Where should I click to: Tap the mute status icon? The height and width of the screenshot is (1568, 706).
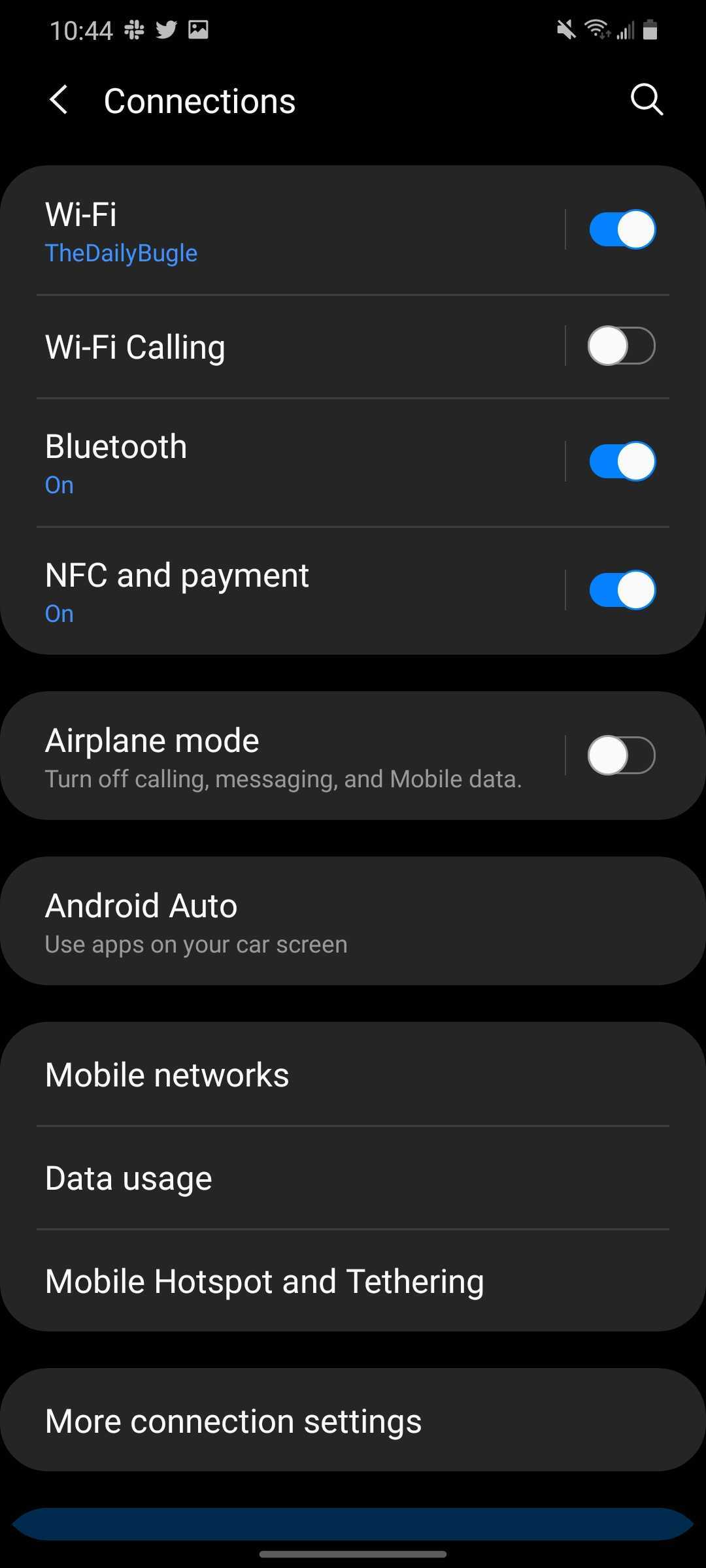point(566,29)
